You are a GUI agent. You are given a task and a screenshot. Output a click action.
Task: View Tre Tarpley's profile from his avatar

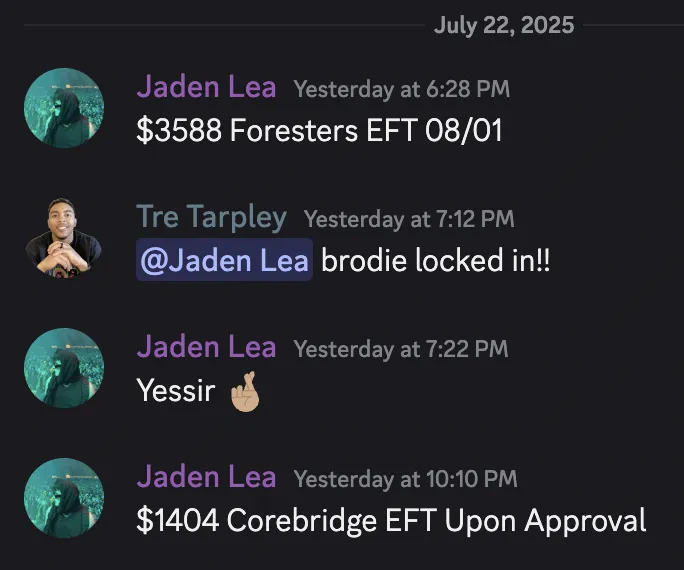coord(62,236)
